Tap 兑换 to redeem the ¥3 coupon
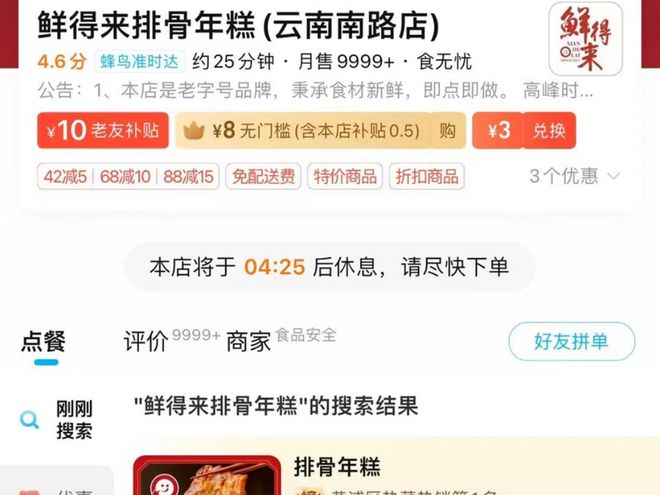 (x=547, y=130)
